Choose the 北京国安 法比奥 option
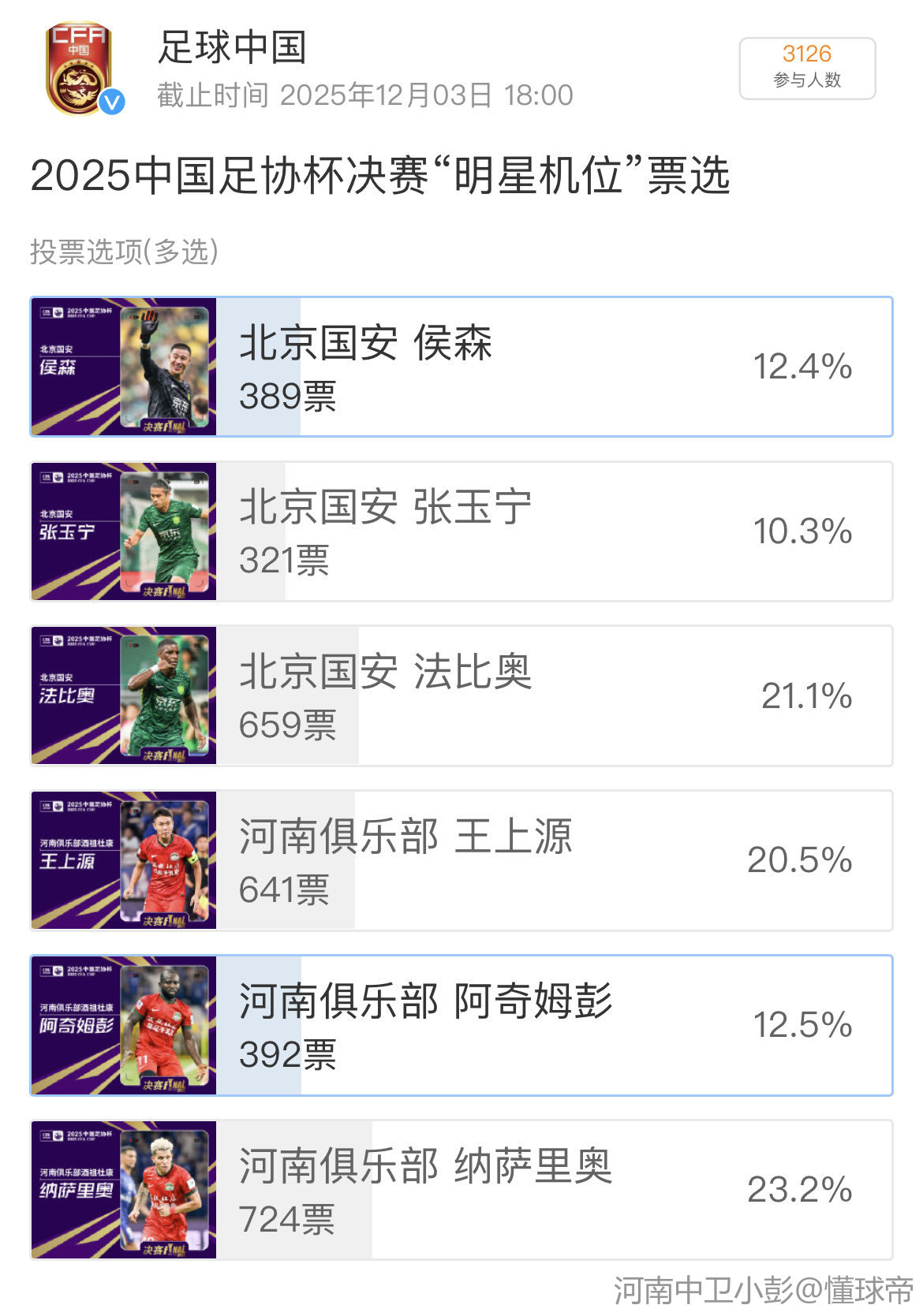Viewport: 923px width, 1316px height. [x=461, y=695]
